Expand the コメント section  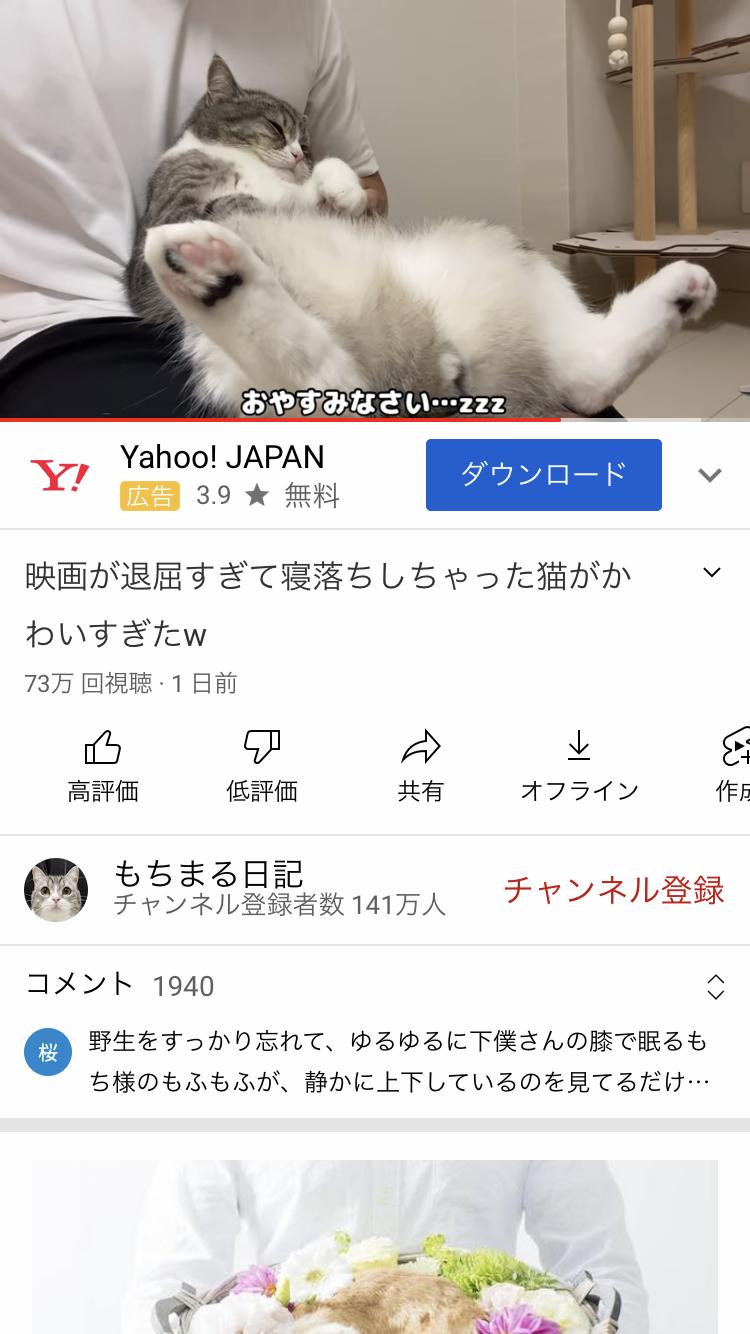[x=715, y=986]
